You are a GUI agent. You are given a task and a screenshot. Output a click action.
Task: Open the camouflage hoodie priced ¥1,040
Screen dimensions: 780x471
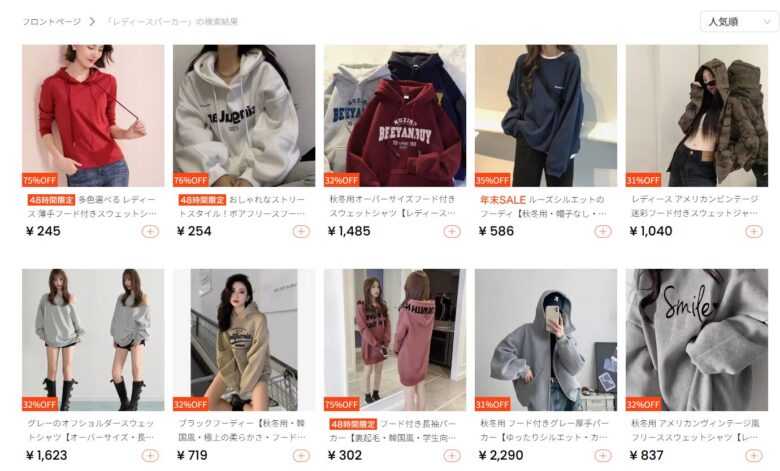point(696,115)
